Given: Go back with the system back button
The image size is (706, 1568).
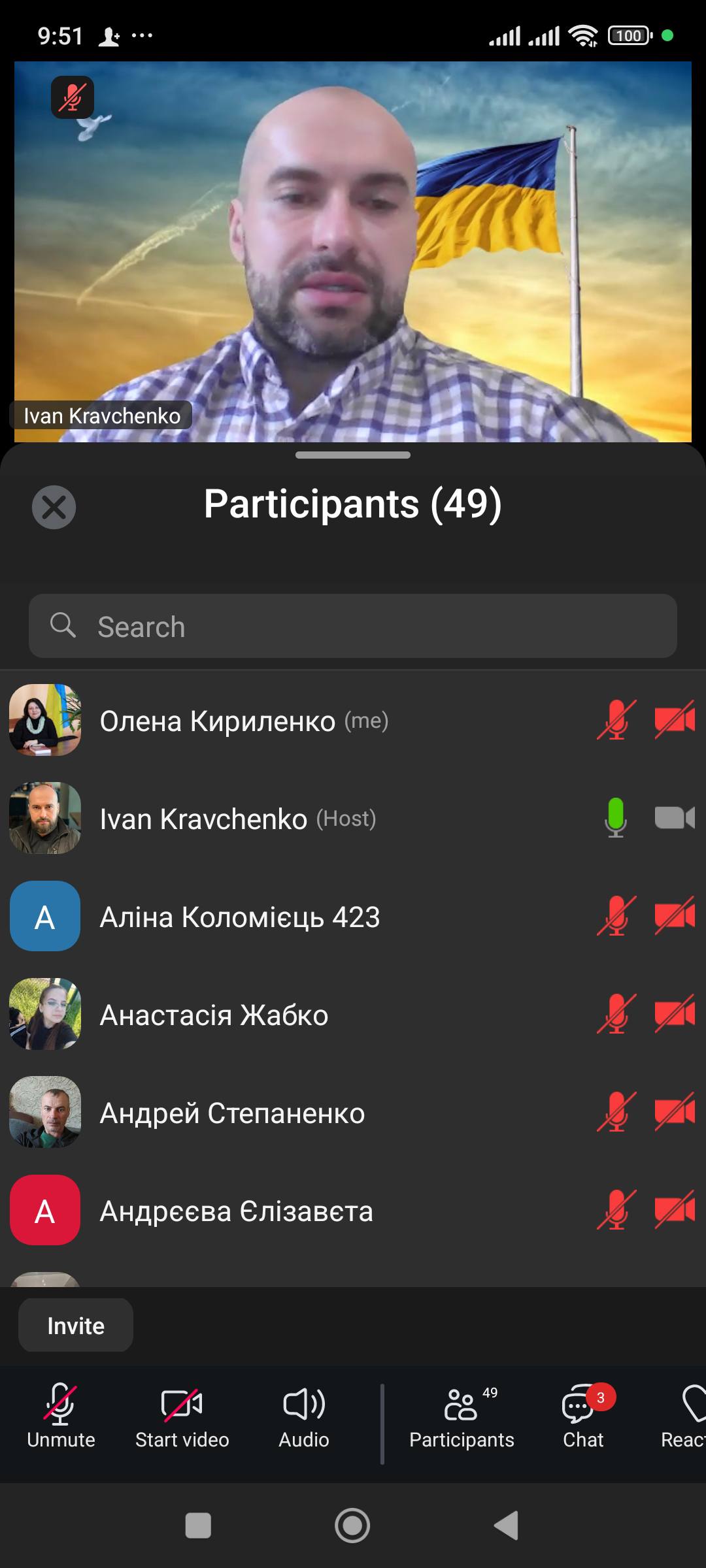Looking at the screenshot, I should [506, 1526].
